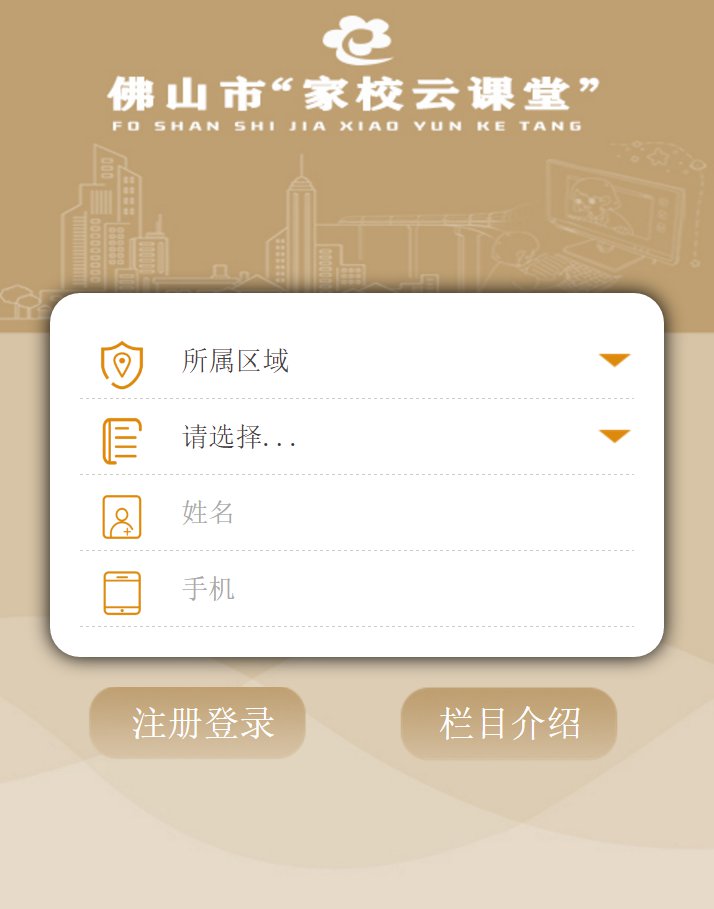
Task: Open the 所属区域 dropdown
Action: pyautogui.click(x=400, y=361)
